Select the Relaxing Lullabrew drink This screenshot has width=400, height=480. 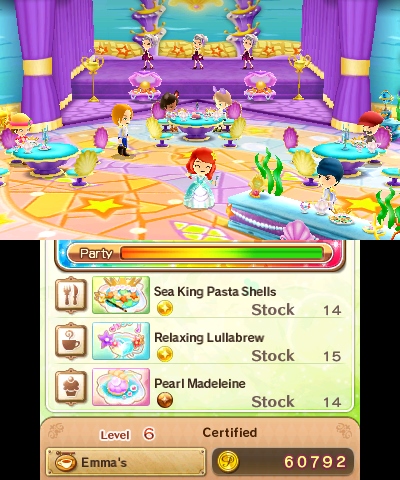coord(200,341)
